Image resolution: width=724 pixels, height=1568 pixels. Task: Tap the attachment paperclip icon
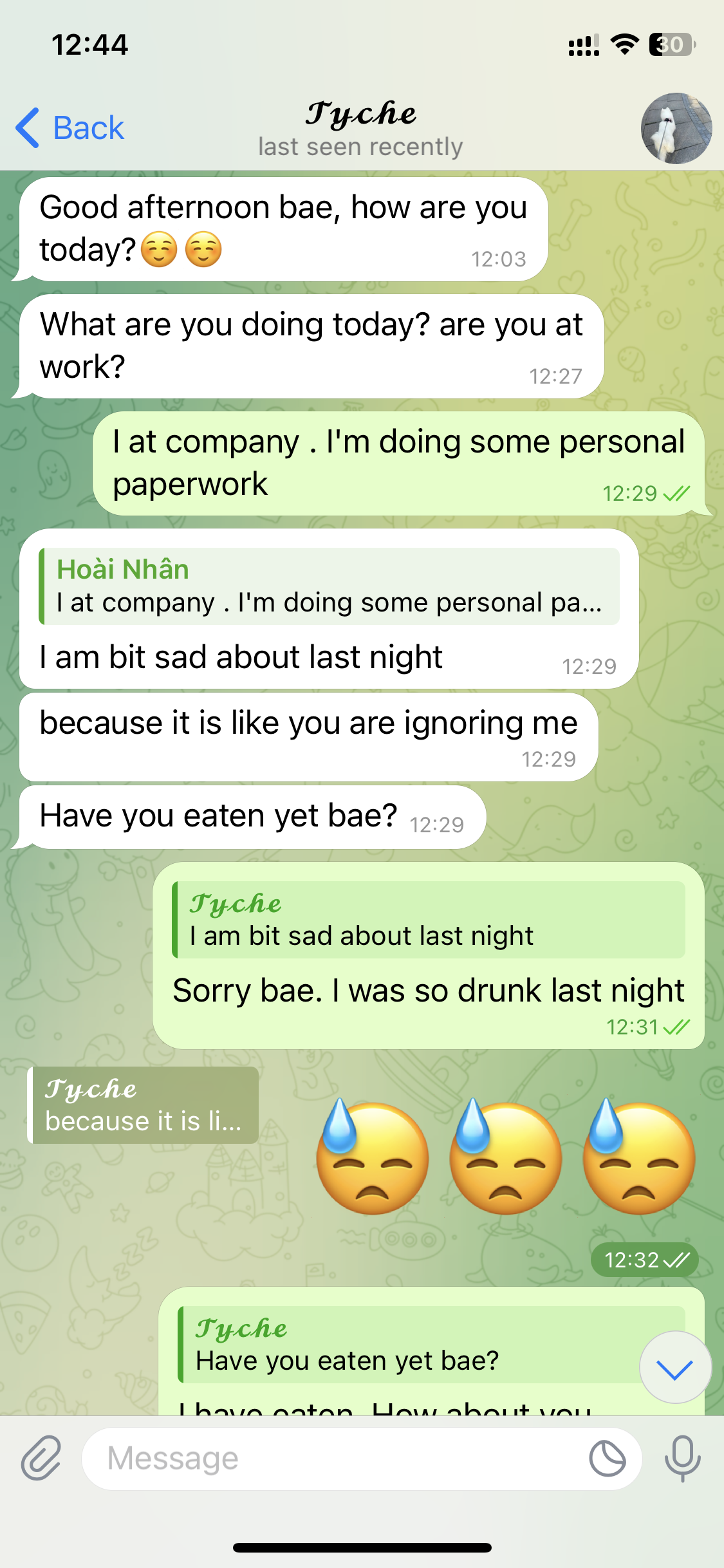coord(41,1458)
